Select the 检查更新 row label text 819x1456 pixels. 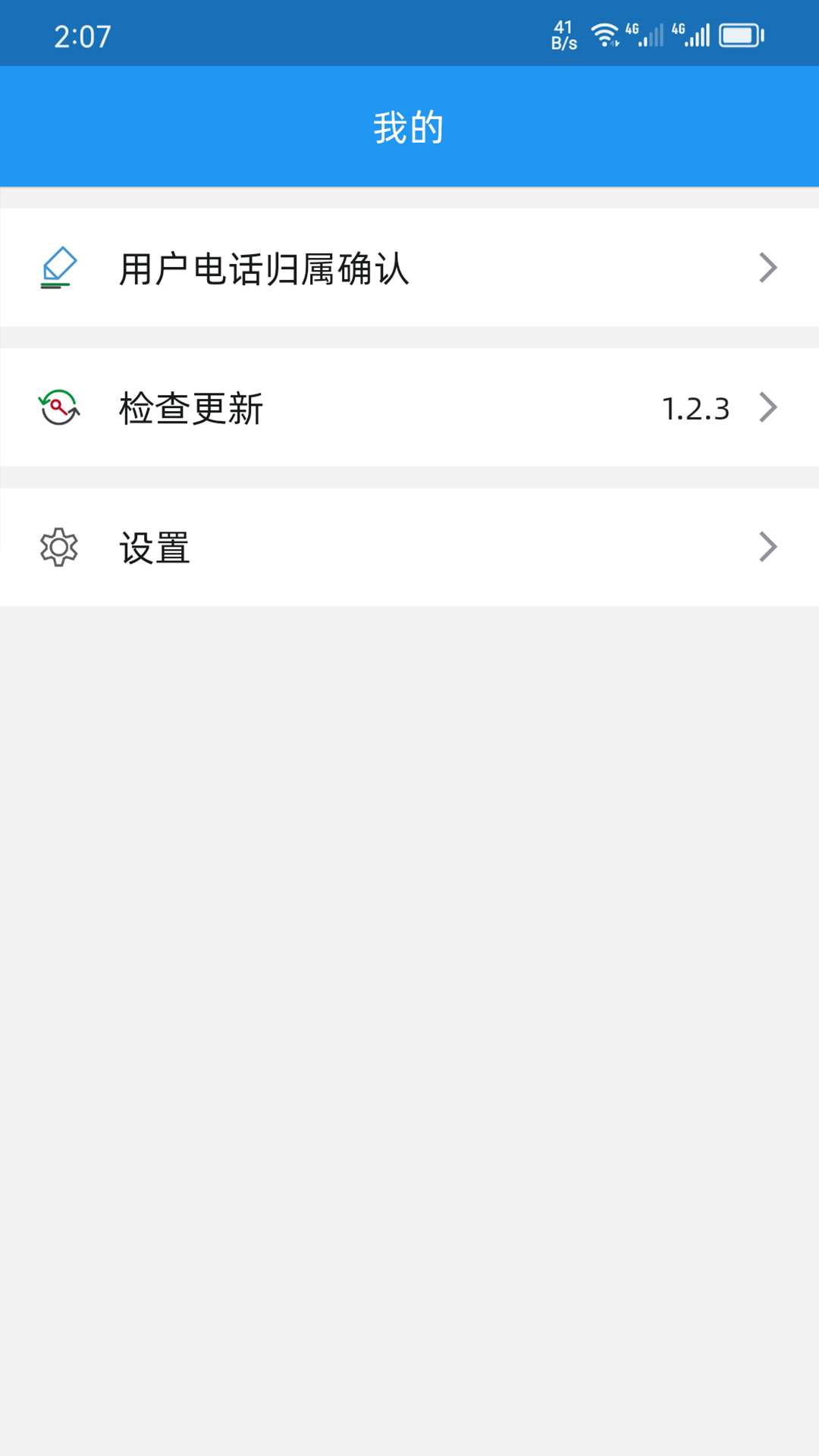[x=190, y=408]
